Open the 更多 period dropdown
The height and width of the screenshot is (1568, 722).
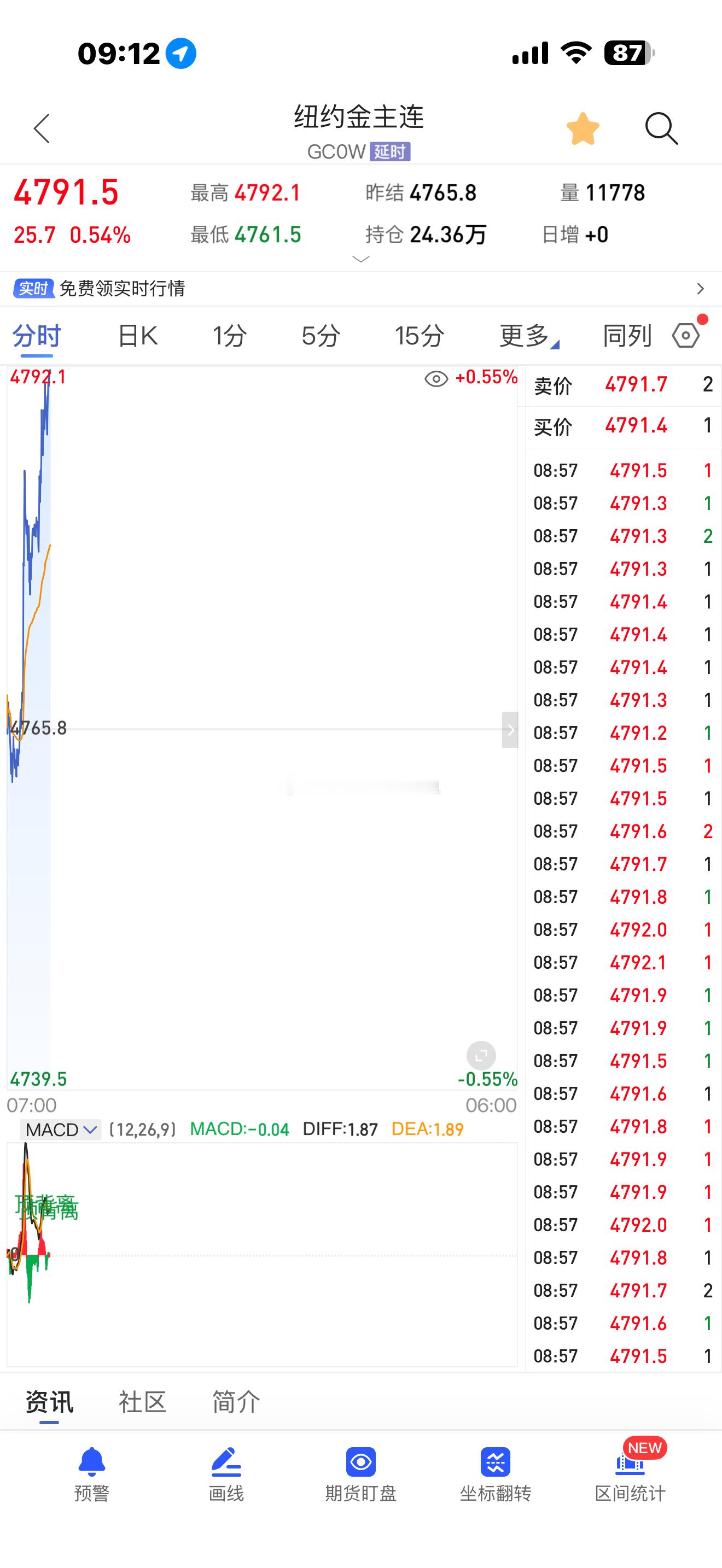(x=528, y=335)
